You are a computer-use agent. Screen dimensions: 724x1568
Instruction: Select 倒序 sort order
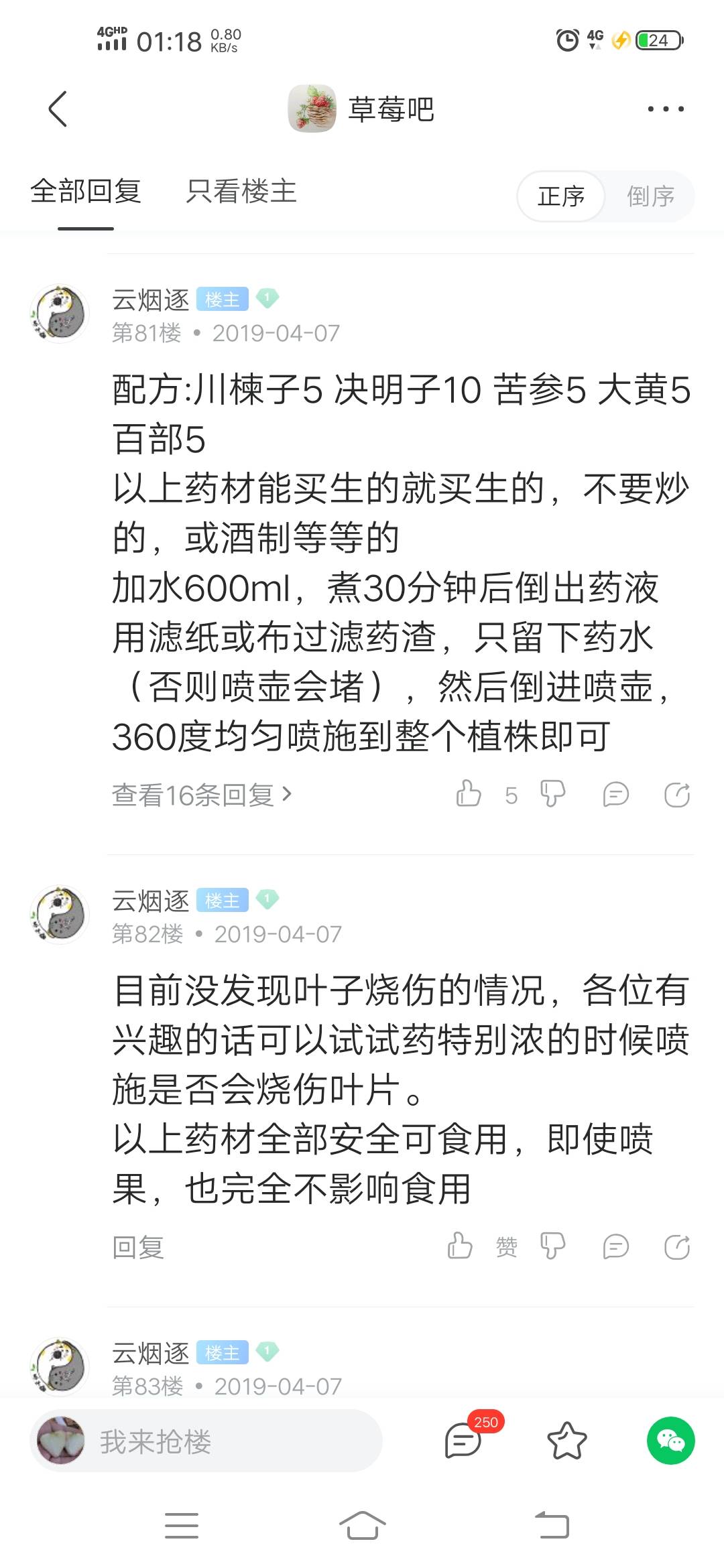650,196
